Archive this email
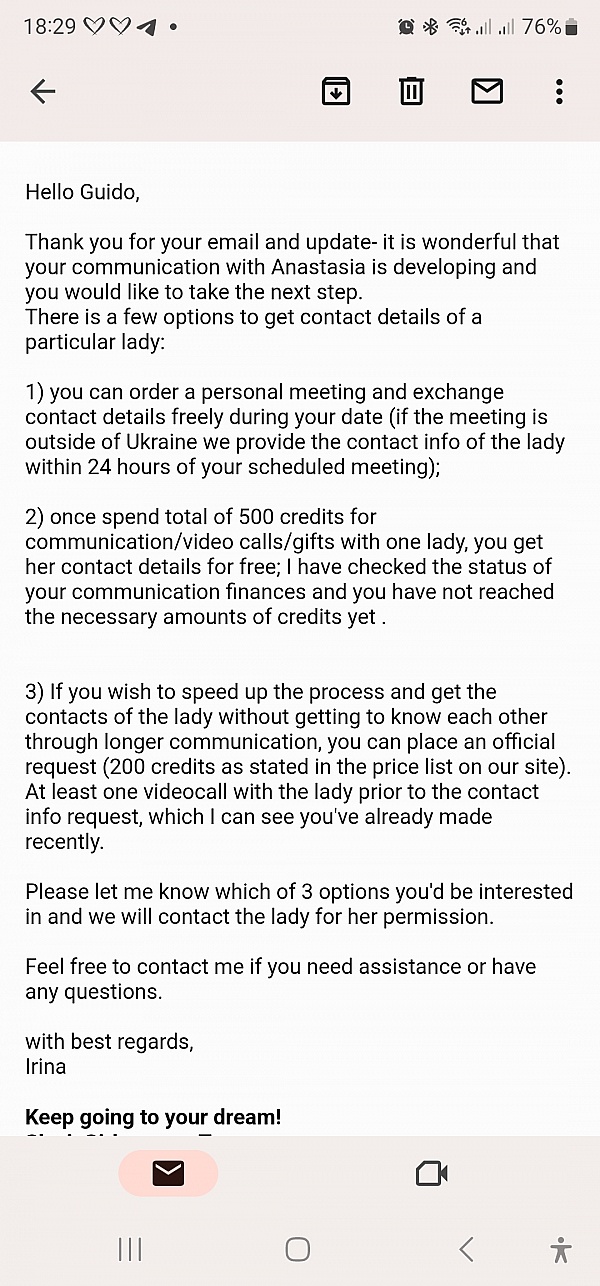600x1286 pixels. tap(336, 92)
